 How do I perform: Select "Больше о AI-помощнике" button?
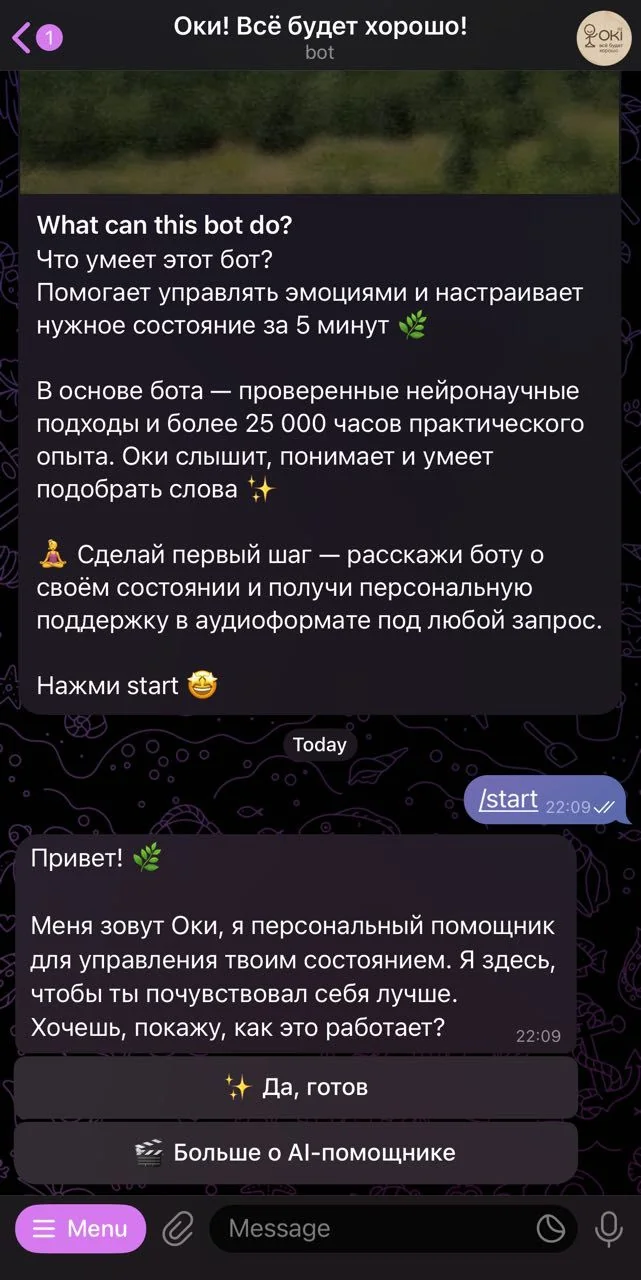(296, 1152)
